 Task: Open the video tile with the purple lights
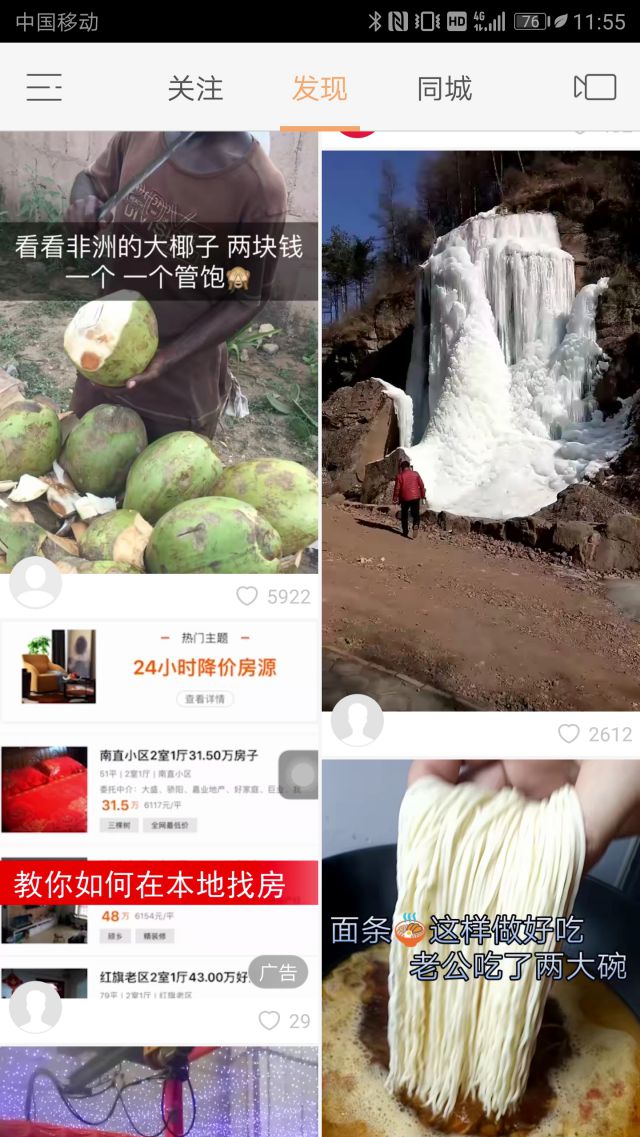(160, 1092)
